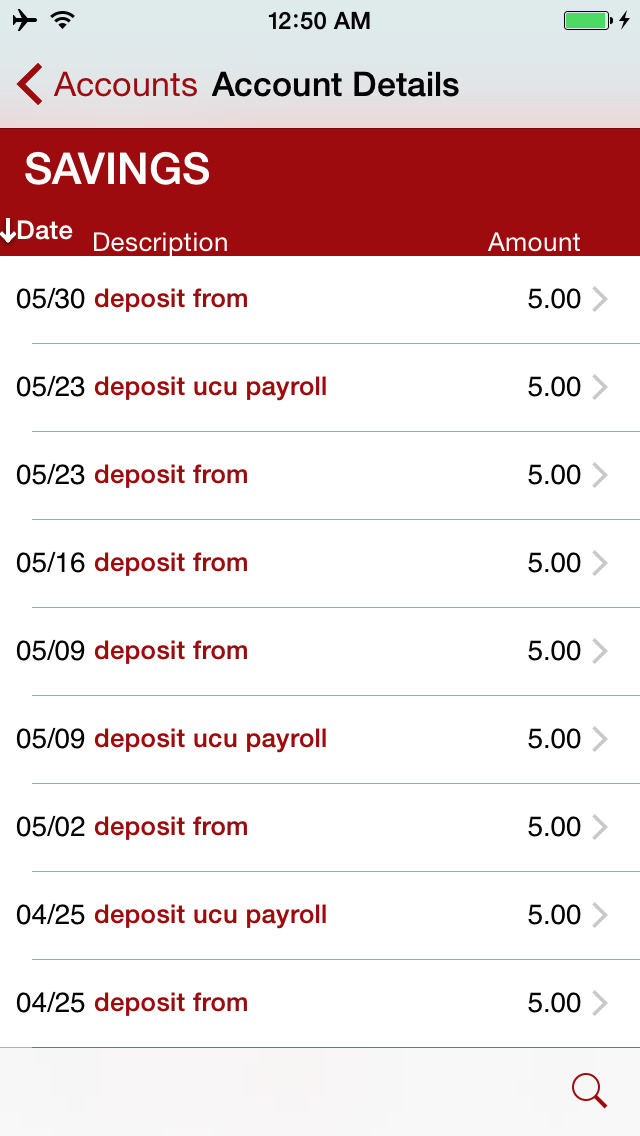Viewport: 640px width, 1136px height.
Task: View the 04/25 deposit ucu payroll transaction
Action: pos(320,915)
